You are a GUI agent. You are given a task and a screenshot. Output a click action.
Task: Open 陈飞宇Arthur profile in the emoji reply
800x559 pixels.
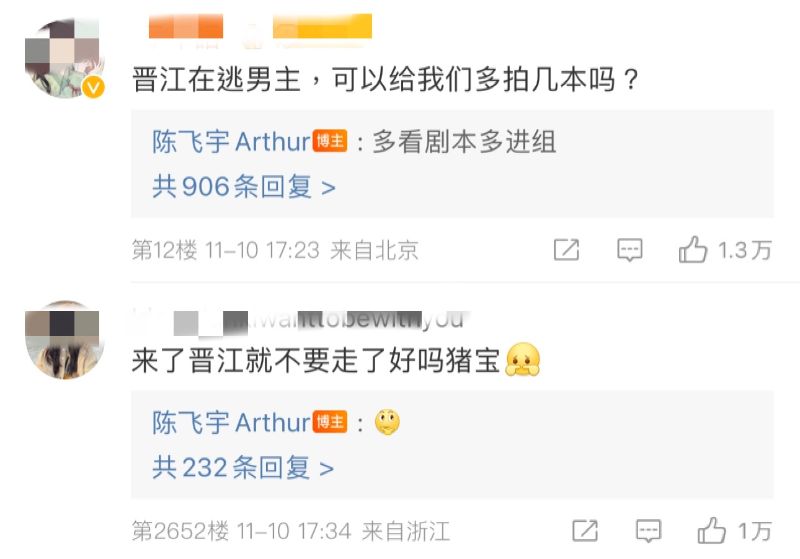(x=231, y=423)
